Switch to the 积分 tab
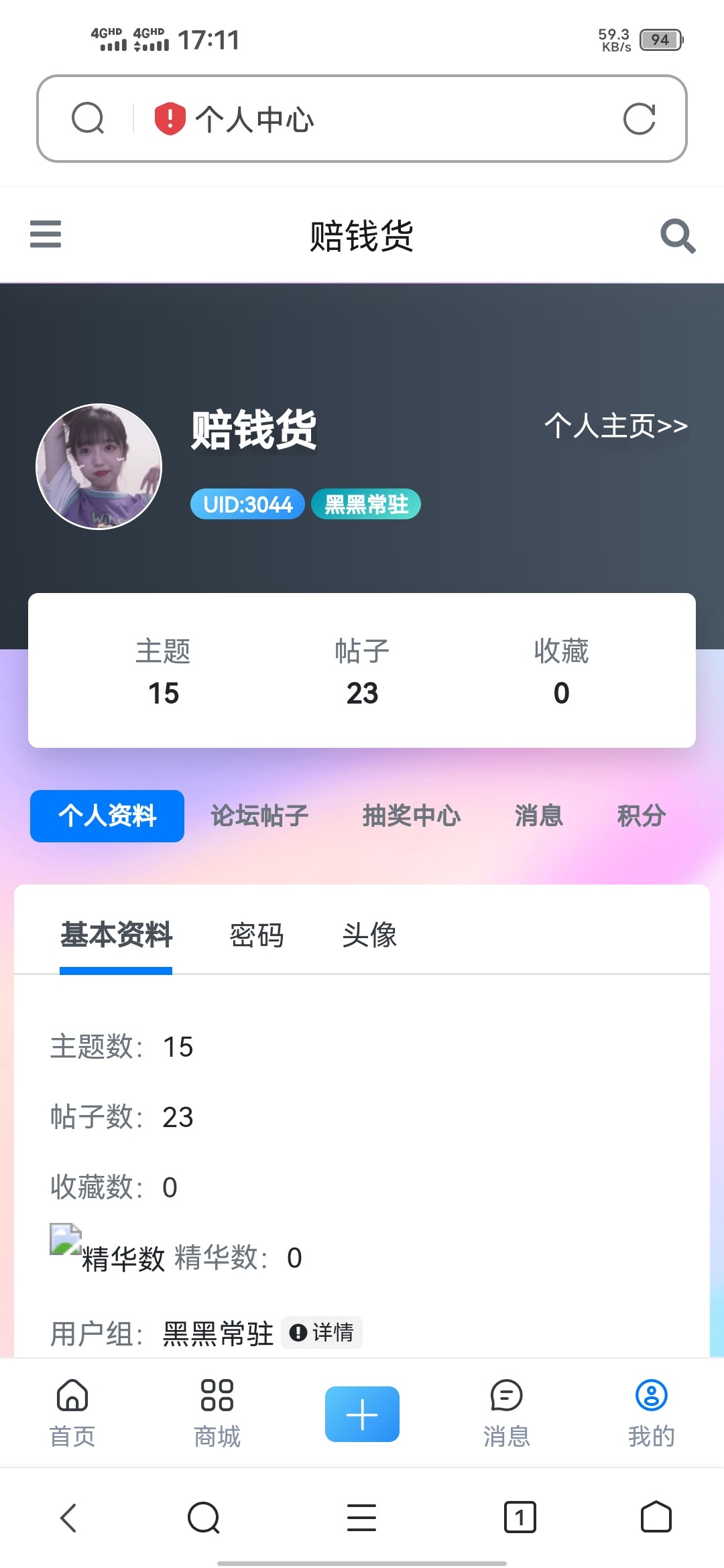Viewport: 724px width, 1568px height. (641, 816)
